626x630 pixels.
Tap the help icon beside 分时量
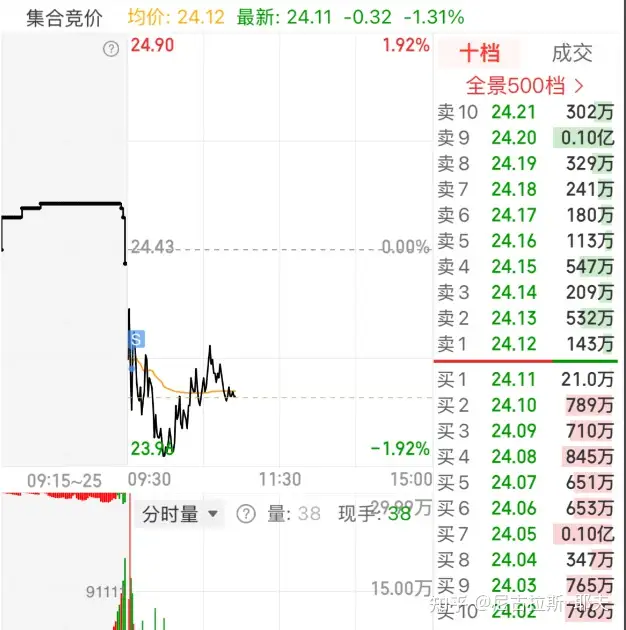(x=246, y=514)
